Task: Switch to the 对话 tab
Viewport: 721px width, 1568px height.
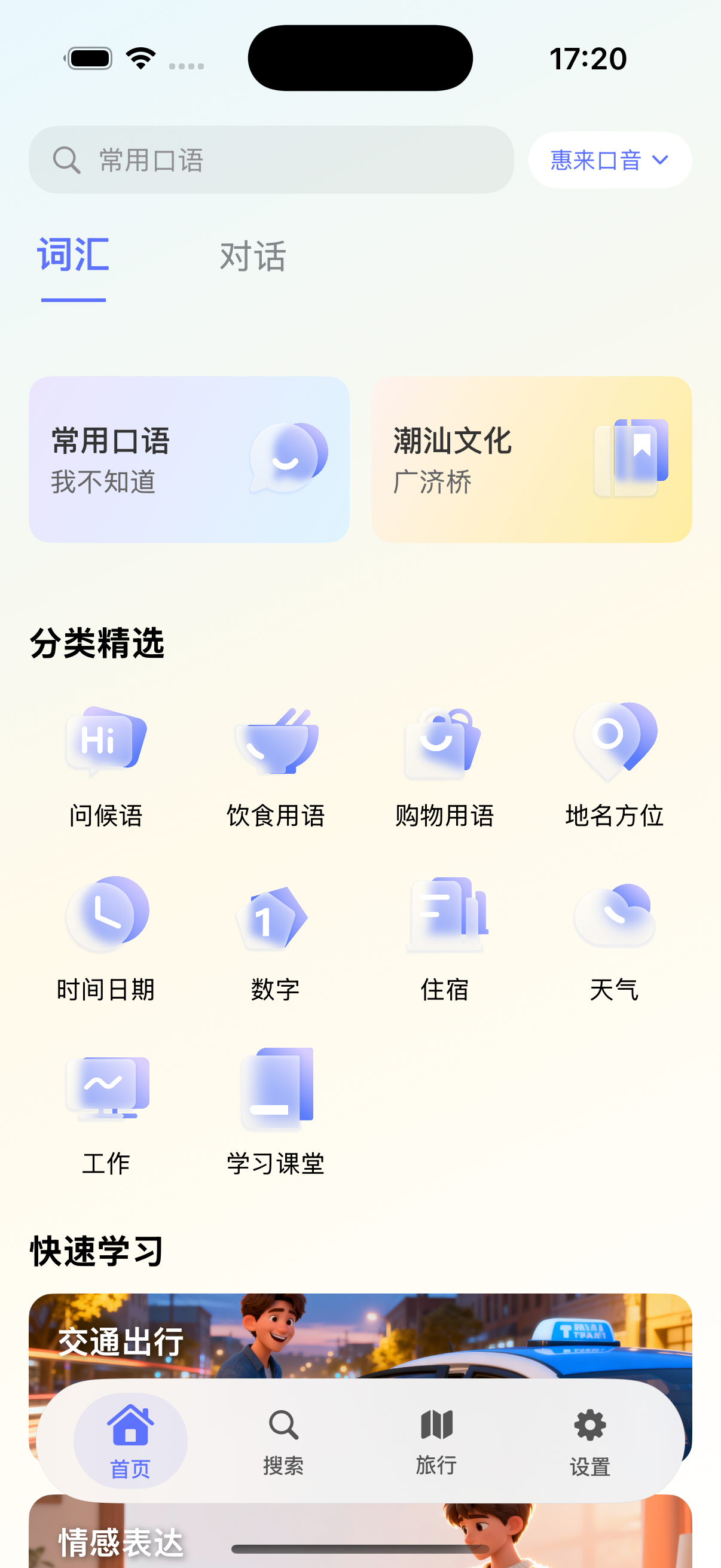Action: point(252,257)
